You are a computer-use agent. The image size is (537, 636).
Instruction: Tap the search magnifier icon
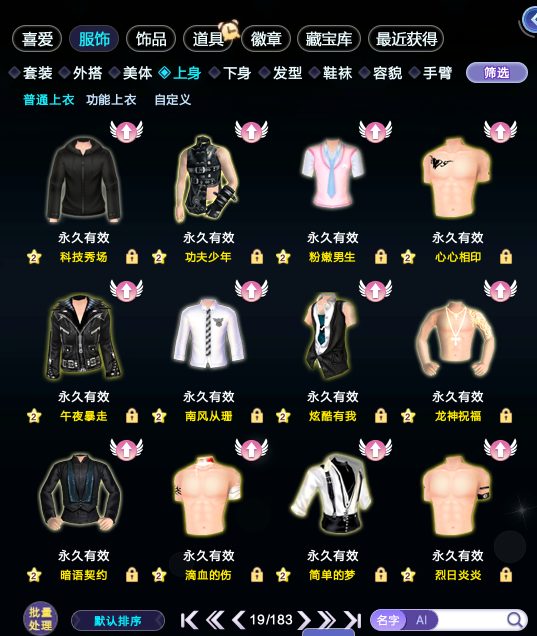coord(515,620)
